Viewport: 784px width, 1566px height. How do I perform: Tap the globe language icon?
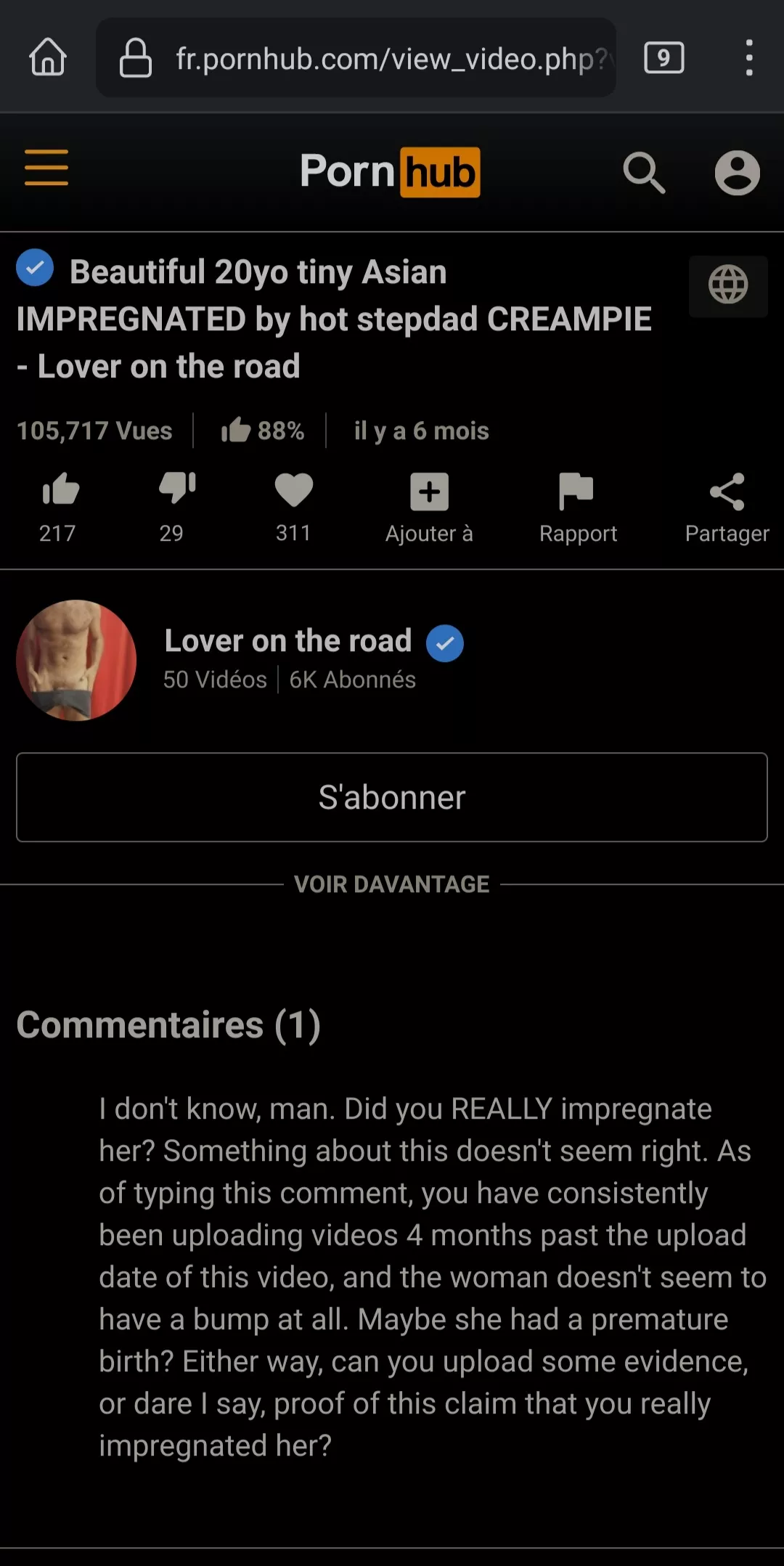(x=727, y=285)
